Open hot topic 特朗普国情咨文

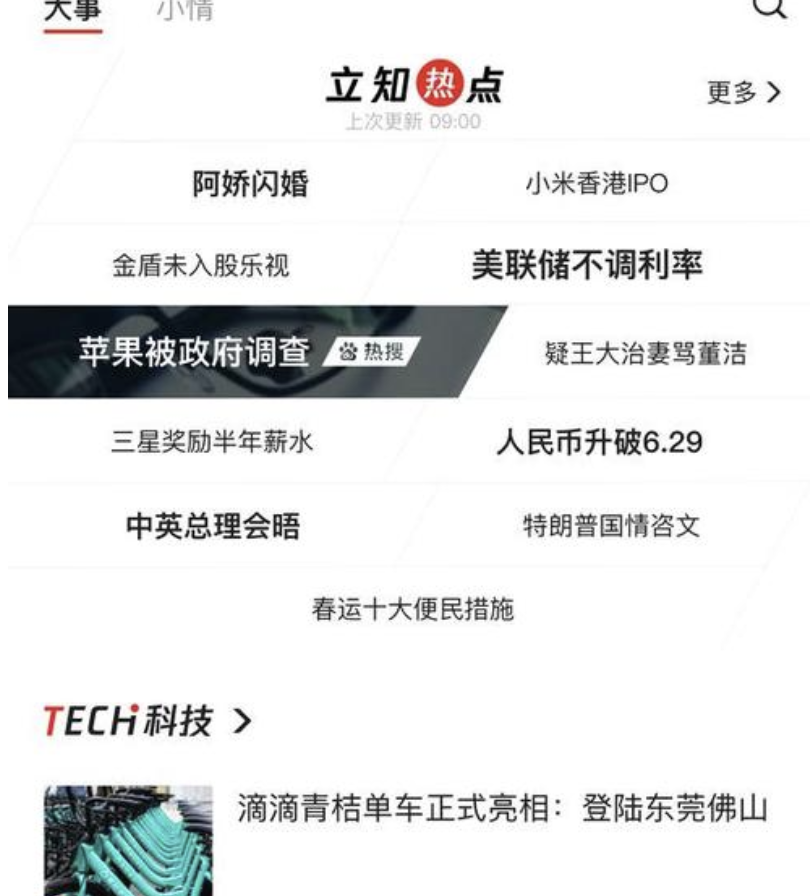click(611, 526)
